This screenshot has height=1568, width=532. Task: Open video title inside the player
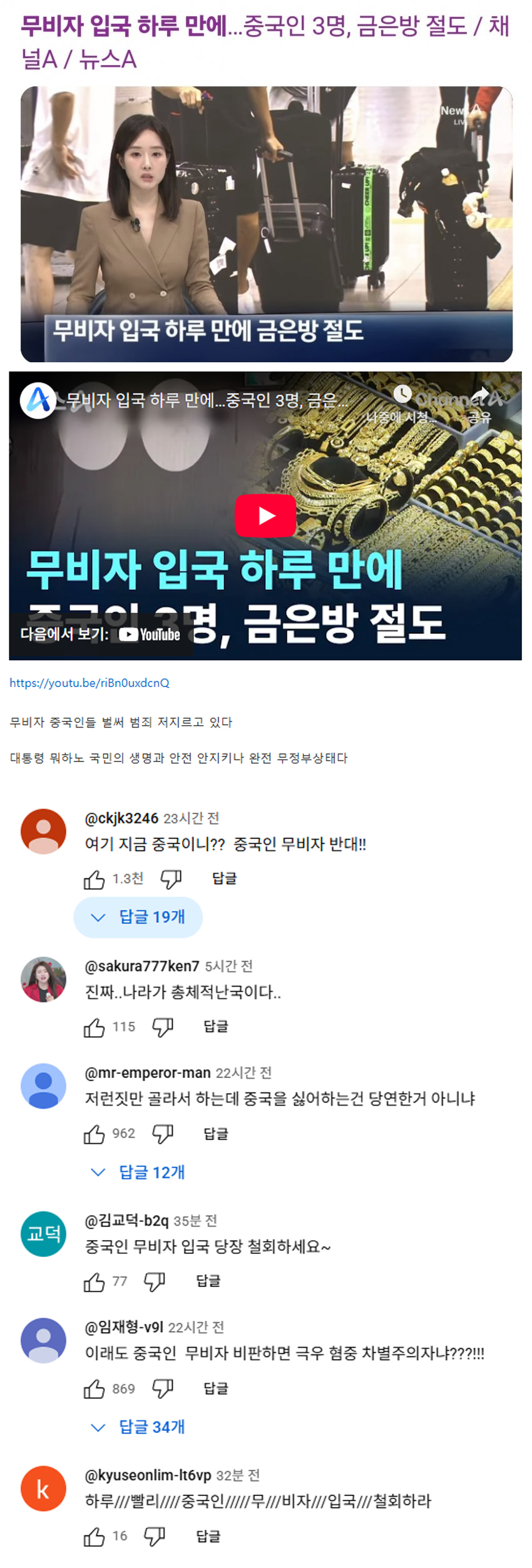[207, 400]
